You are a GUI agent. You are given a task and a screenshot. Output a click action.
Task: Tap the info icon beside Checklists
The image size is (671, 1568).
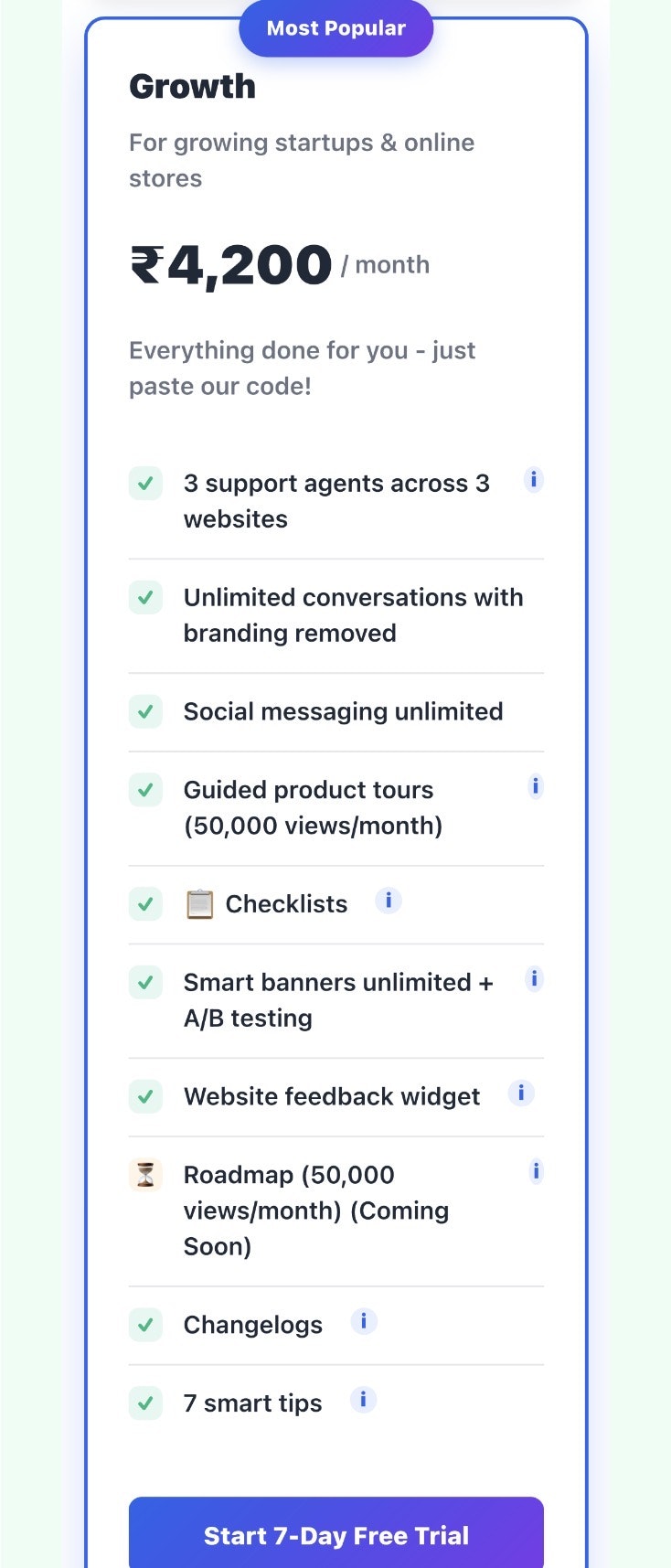pyautogui.click(x=389, y=901)
